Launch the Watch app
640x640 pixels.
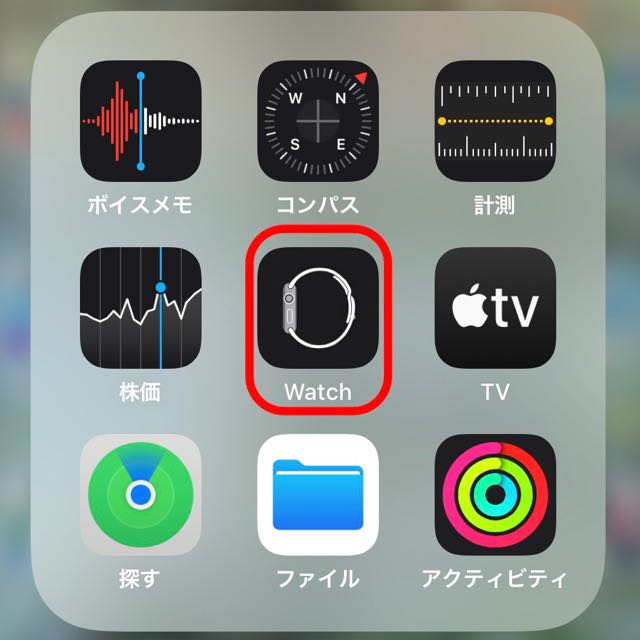pyautogui.click(x=319, y=308)
